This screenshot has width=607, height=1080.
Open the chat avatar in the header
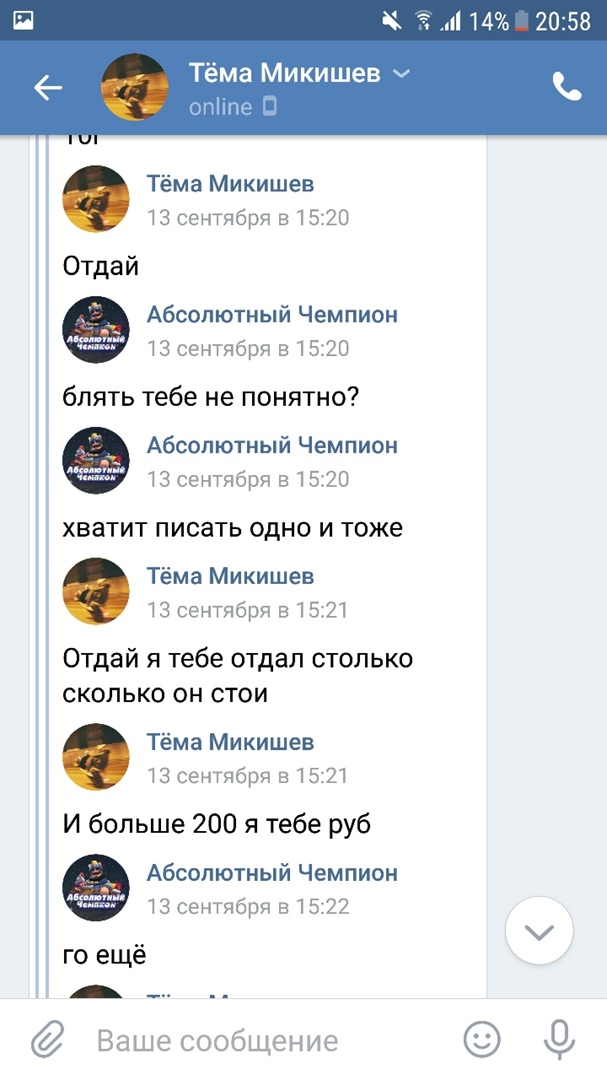tap(135, 88)
